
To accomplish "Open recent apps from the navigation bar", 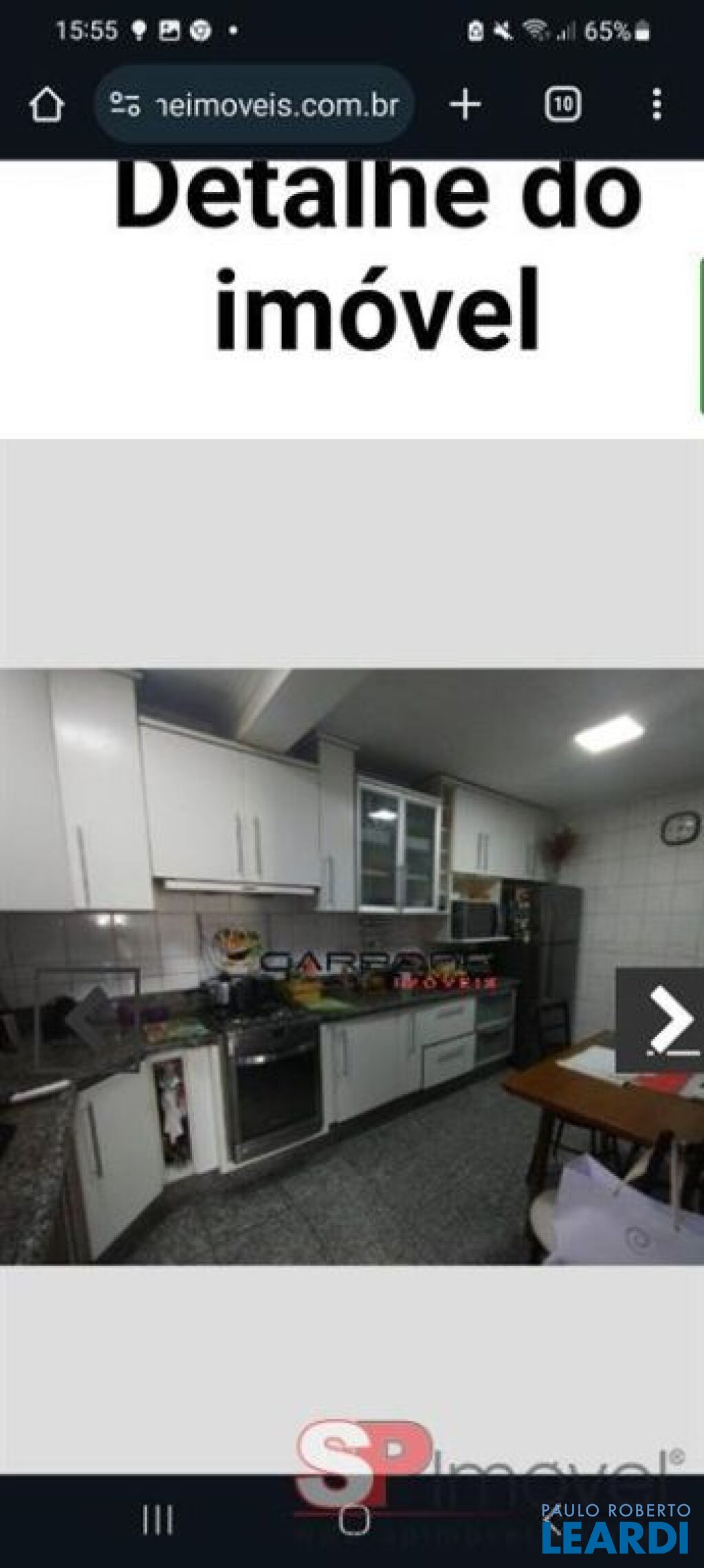I will [157, 1519].
